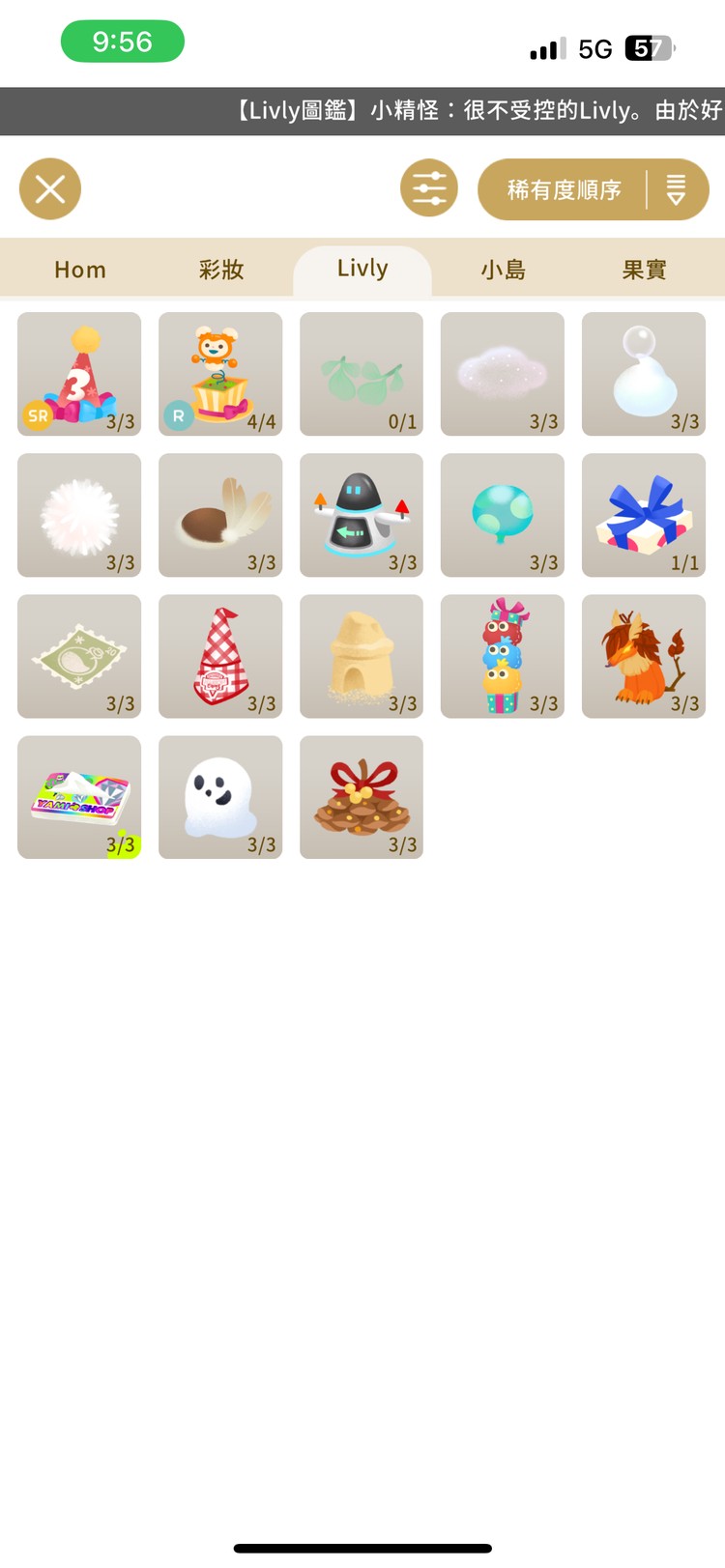Select the stacked colorful monsters item
Viewport: 725px width, 1568px height.
click(x=503, y=656)
